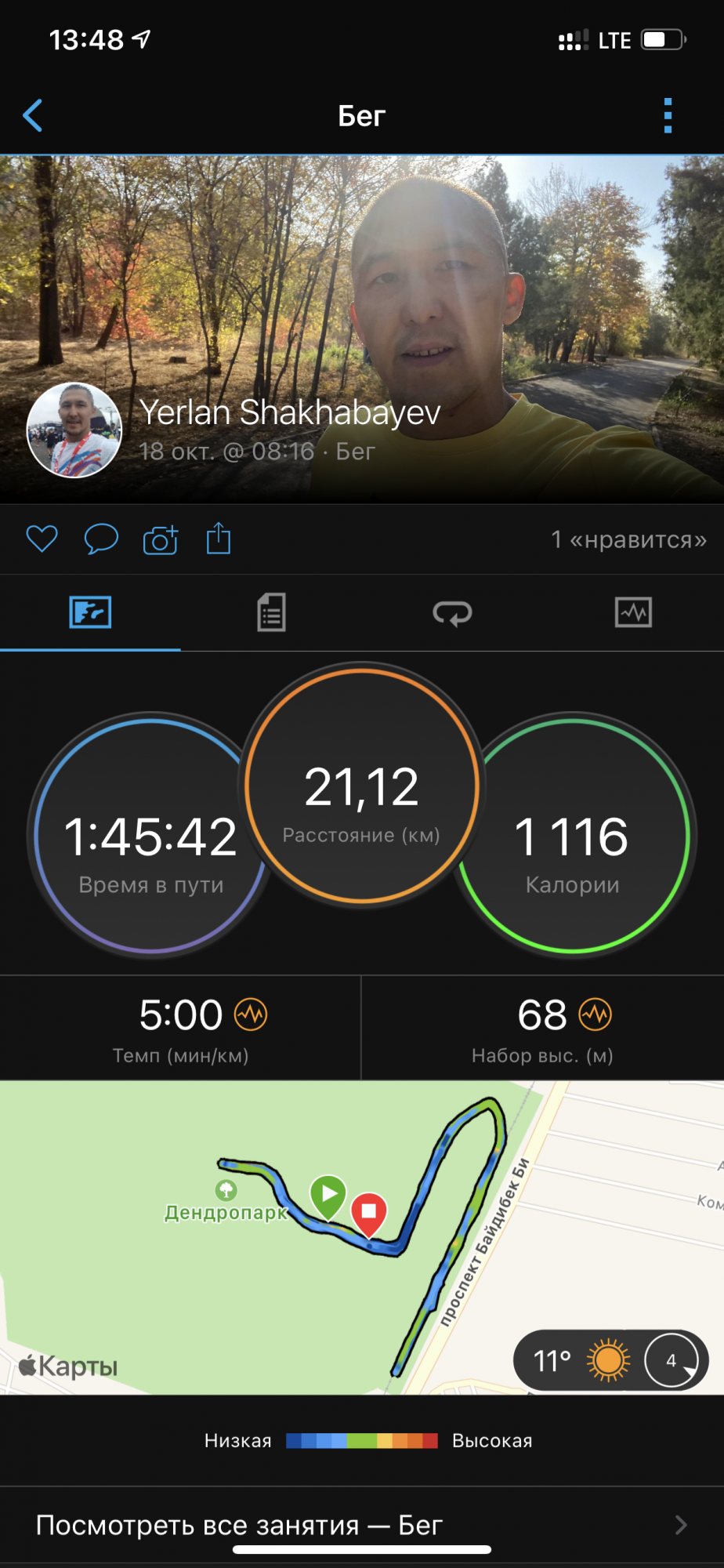Switch to the laps tab
The image size is (724, 1568).
tap(452, 612)
